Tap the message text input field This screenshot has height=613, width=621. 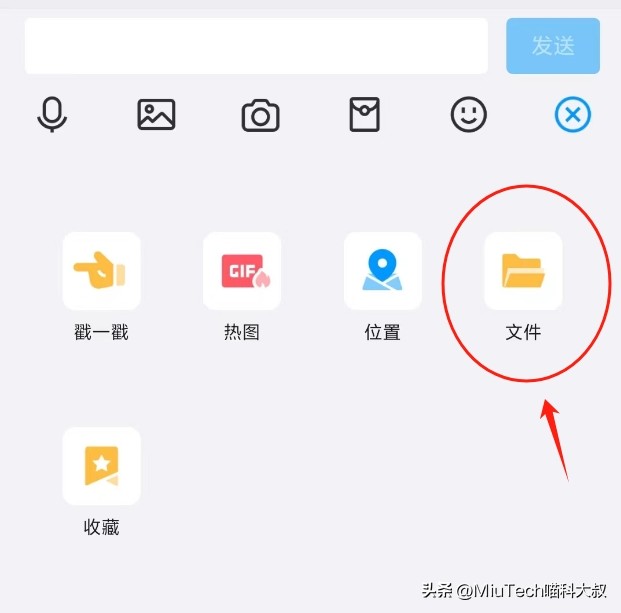tap(256, 46)
